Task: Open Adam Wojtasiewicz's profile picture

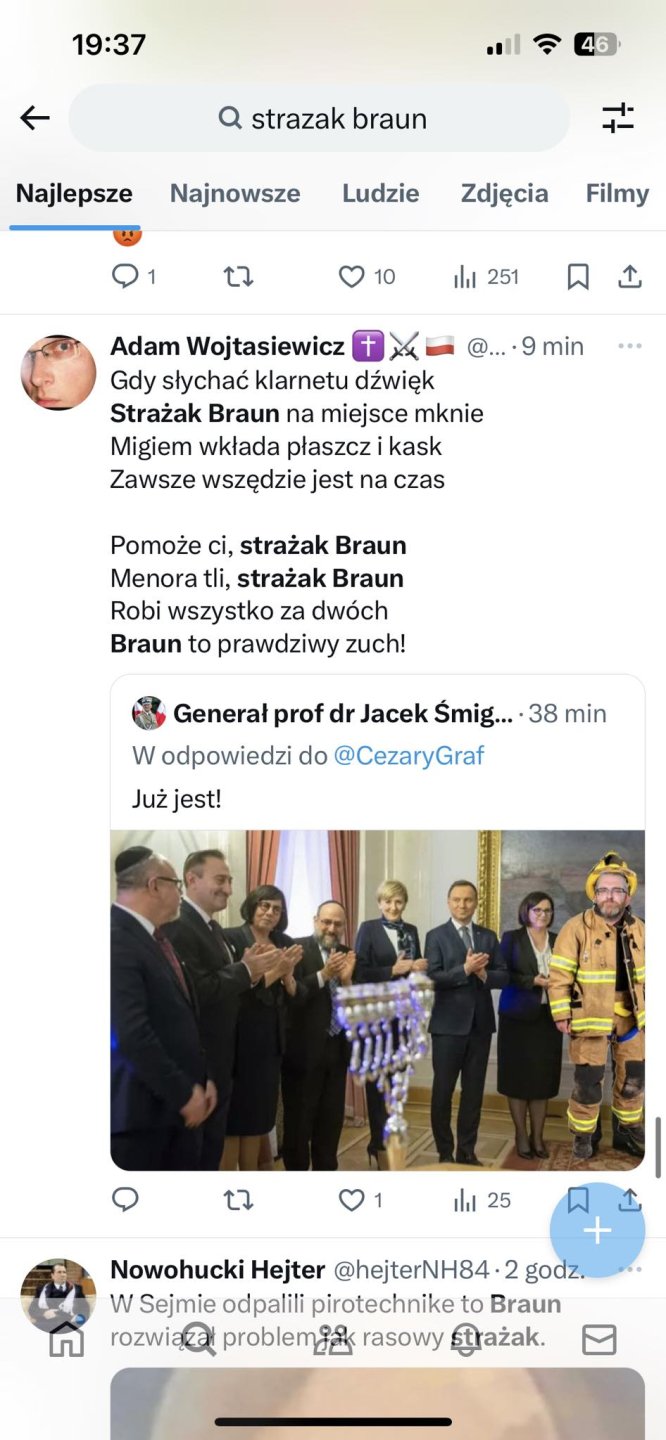Action: 58,373
